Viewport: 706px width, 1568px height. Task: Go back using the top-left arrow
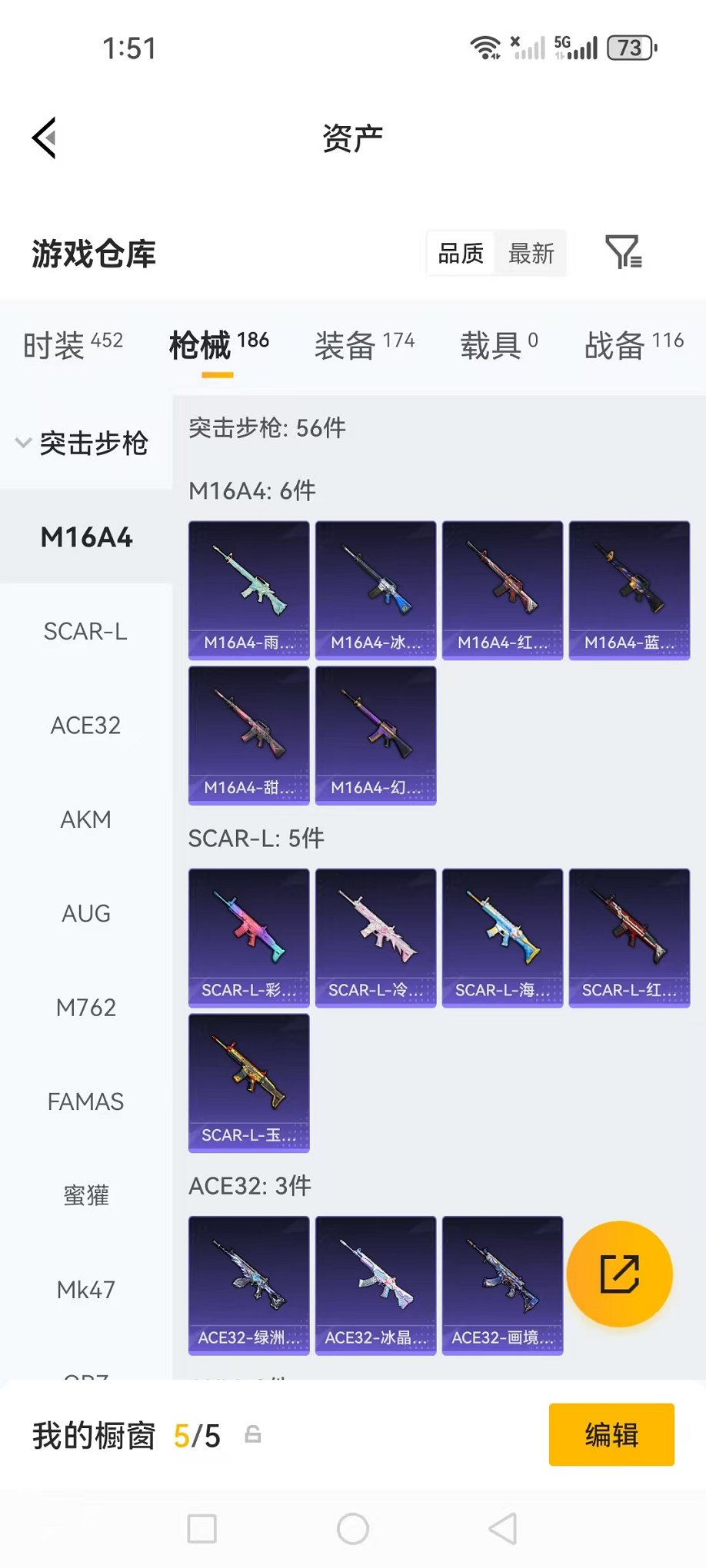(45, 138)
